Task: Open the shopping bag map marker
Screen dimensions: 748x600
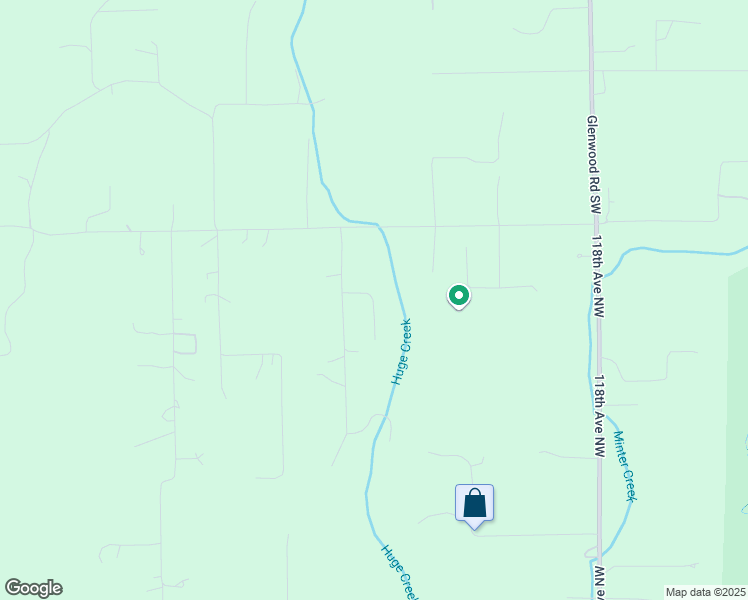Action: pyautogui.click(x=475, y=503)
